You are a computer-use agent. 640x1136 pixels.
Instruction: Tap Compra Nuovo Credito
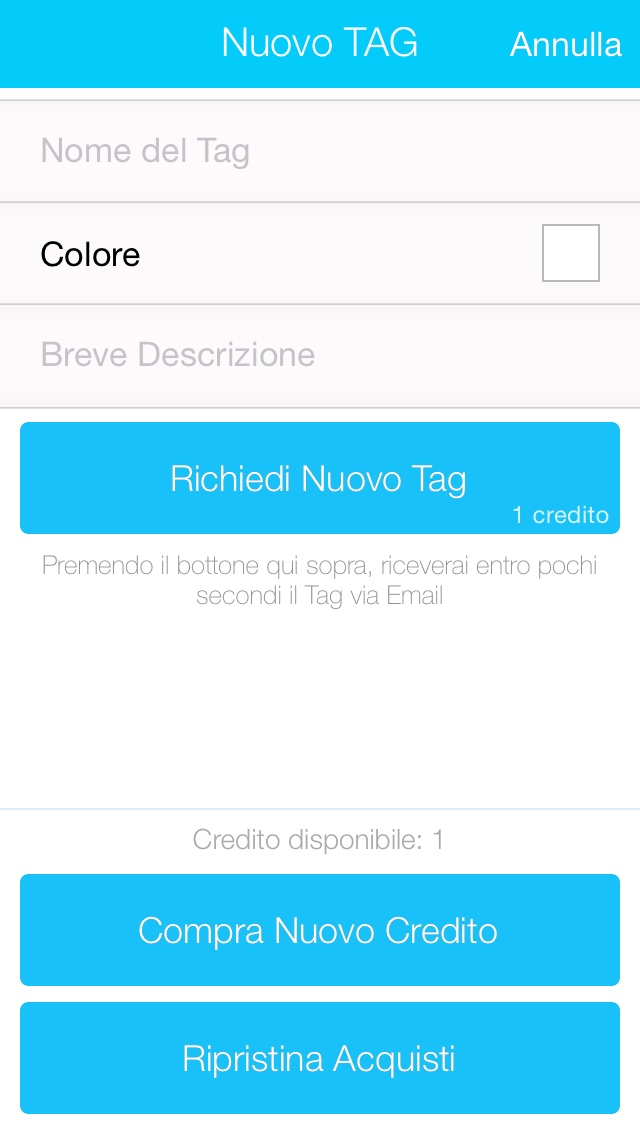click(x=320, y=931)
